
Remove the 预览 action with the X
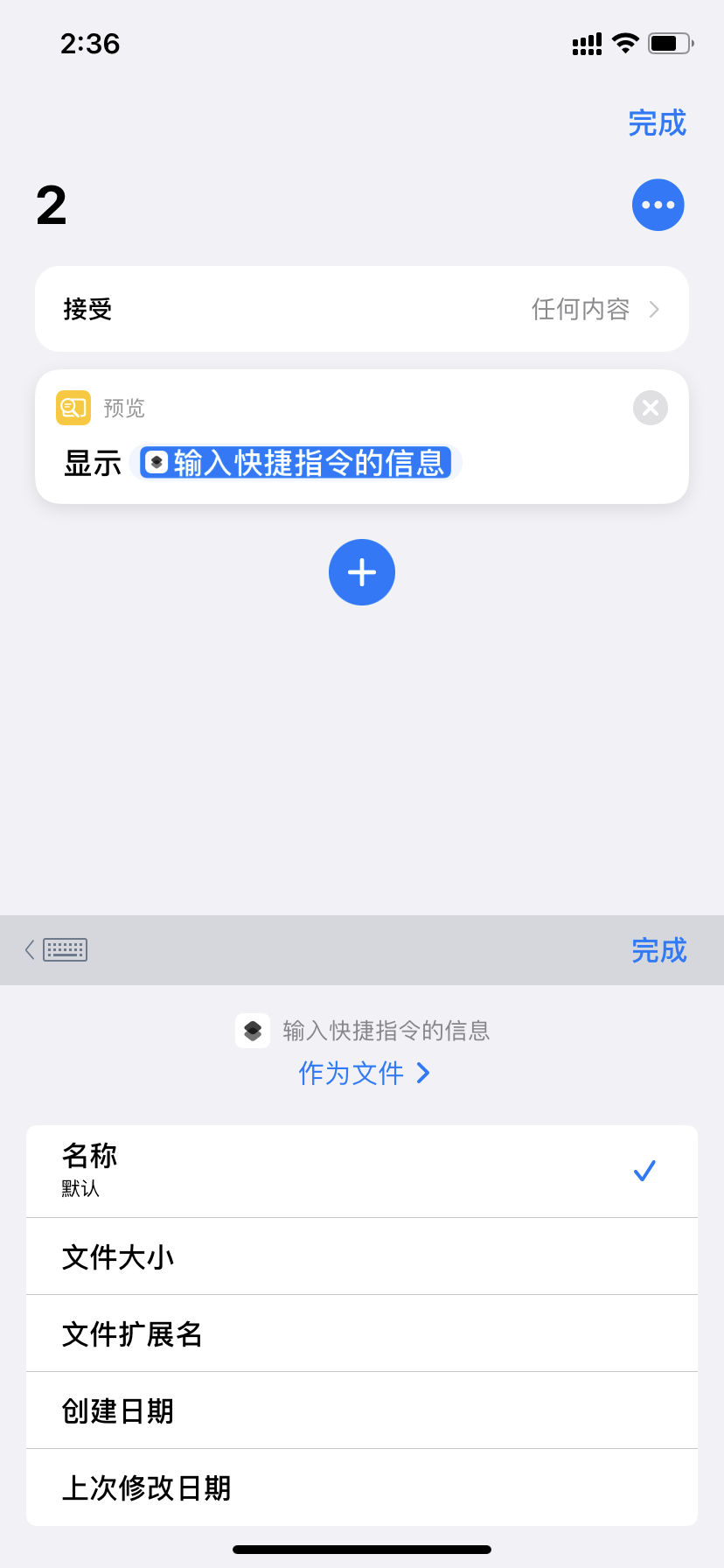pyautogui.click(x=650, y=408)
